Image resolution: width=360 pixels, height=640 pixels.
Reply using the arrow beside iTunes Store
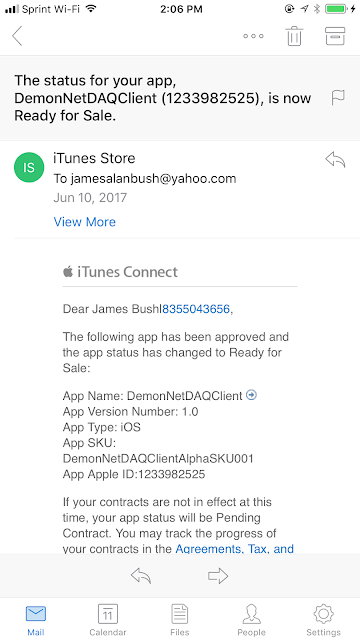coord(335,160)
